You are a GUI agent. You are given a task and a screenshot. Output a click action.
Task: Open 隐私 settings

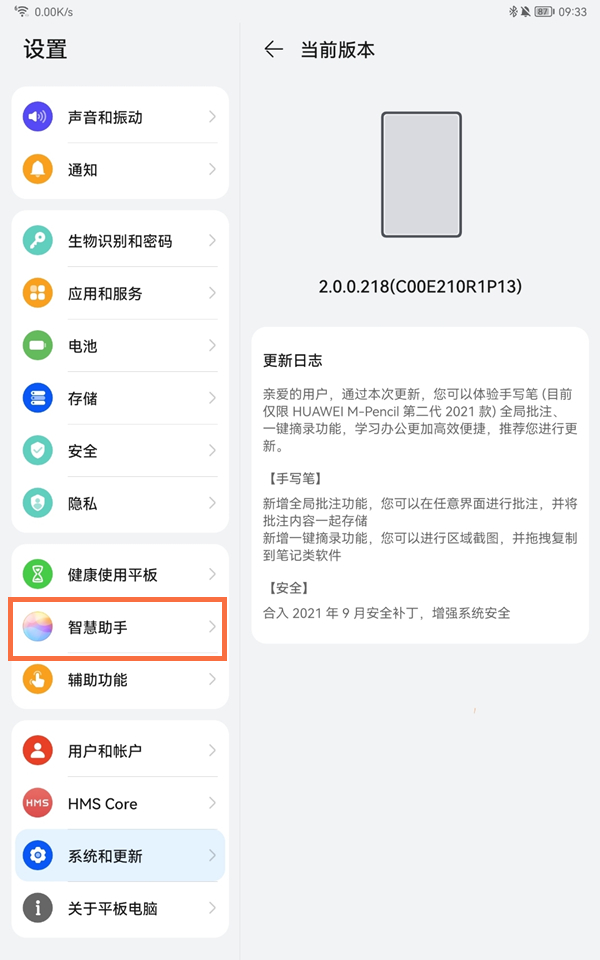(x=120, y=504)
